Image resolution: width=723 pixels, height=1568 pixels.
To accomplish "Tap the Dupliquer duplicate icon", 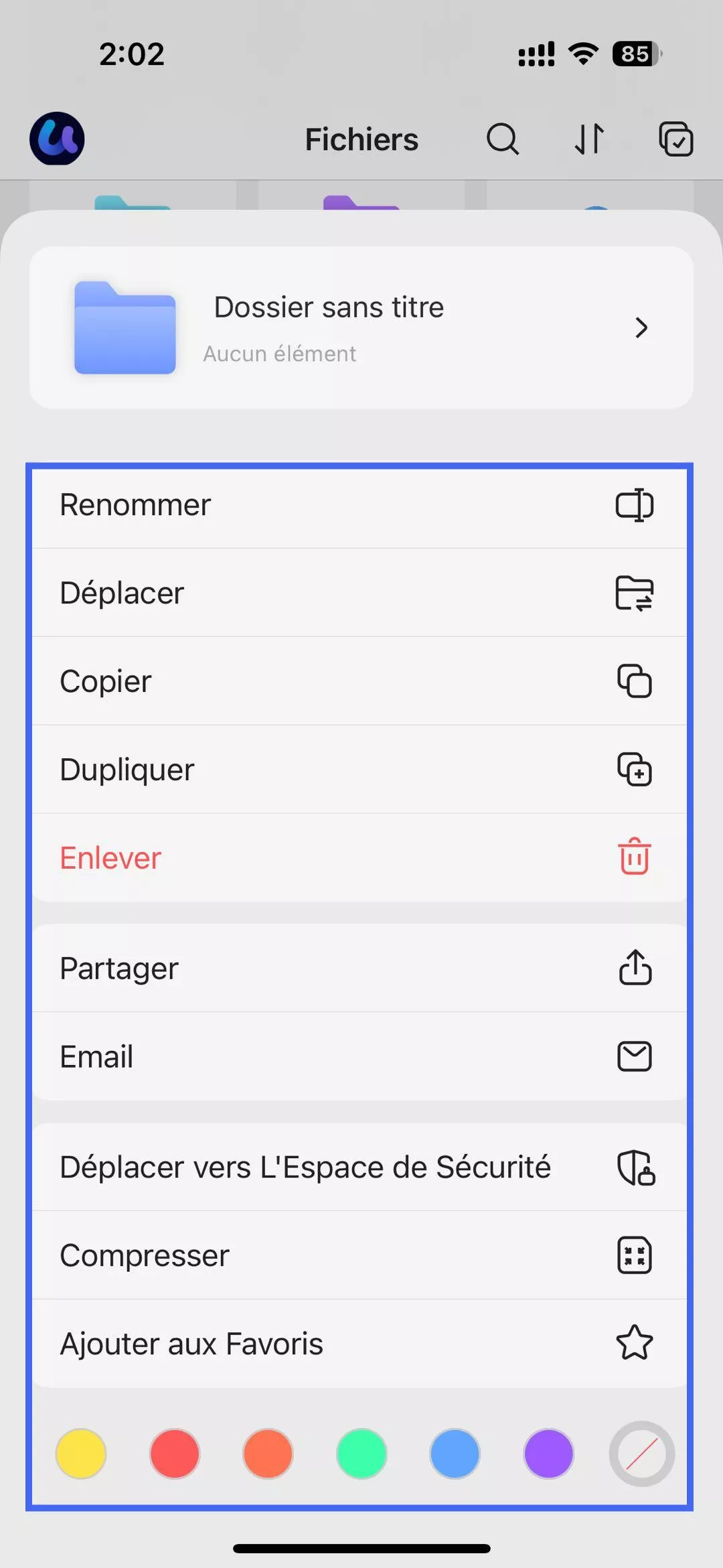I will pyautogui.click(x=635, y=770).
